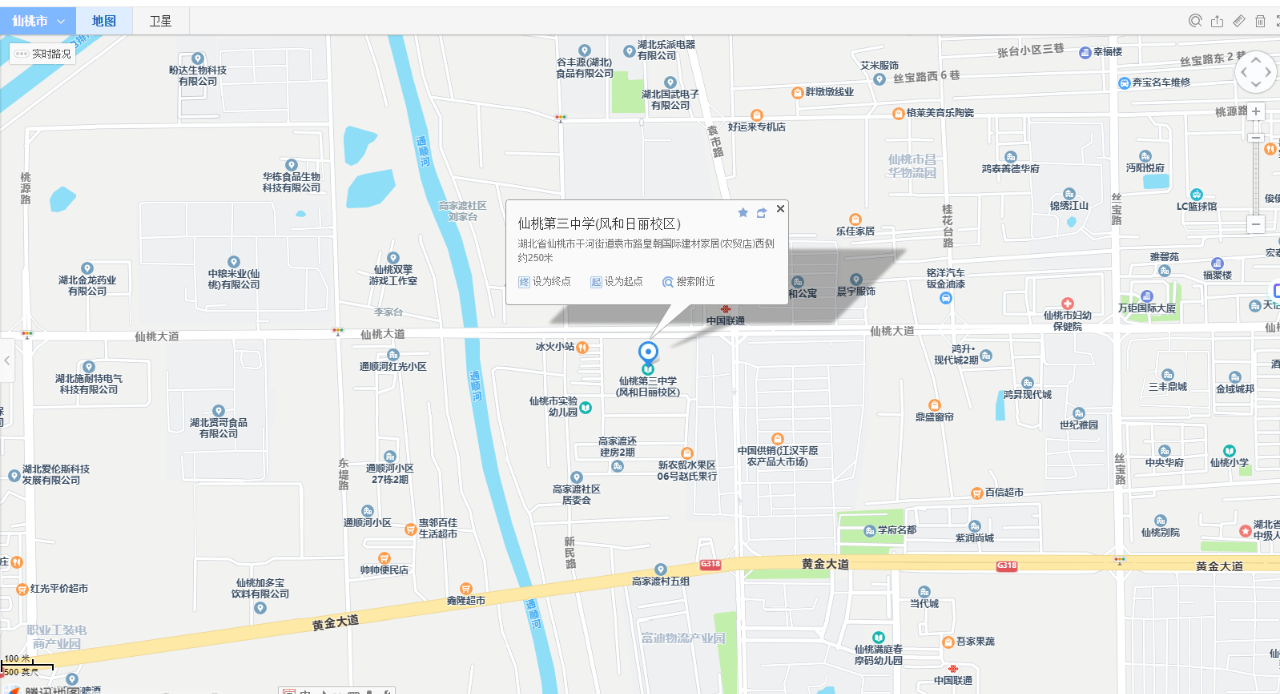Screen dimensions: 1280x694
Task: Tap 搜索附近 to search nearby
Action: (x=688, y=282)
